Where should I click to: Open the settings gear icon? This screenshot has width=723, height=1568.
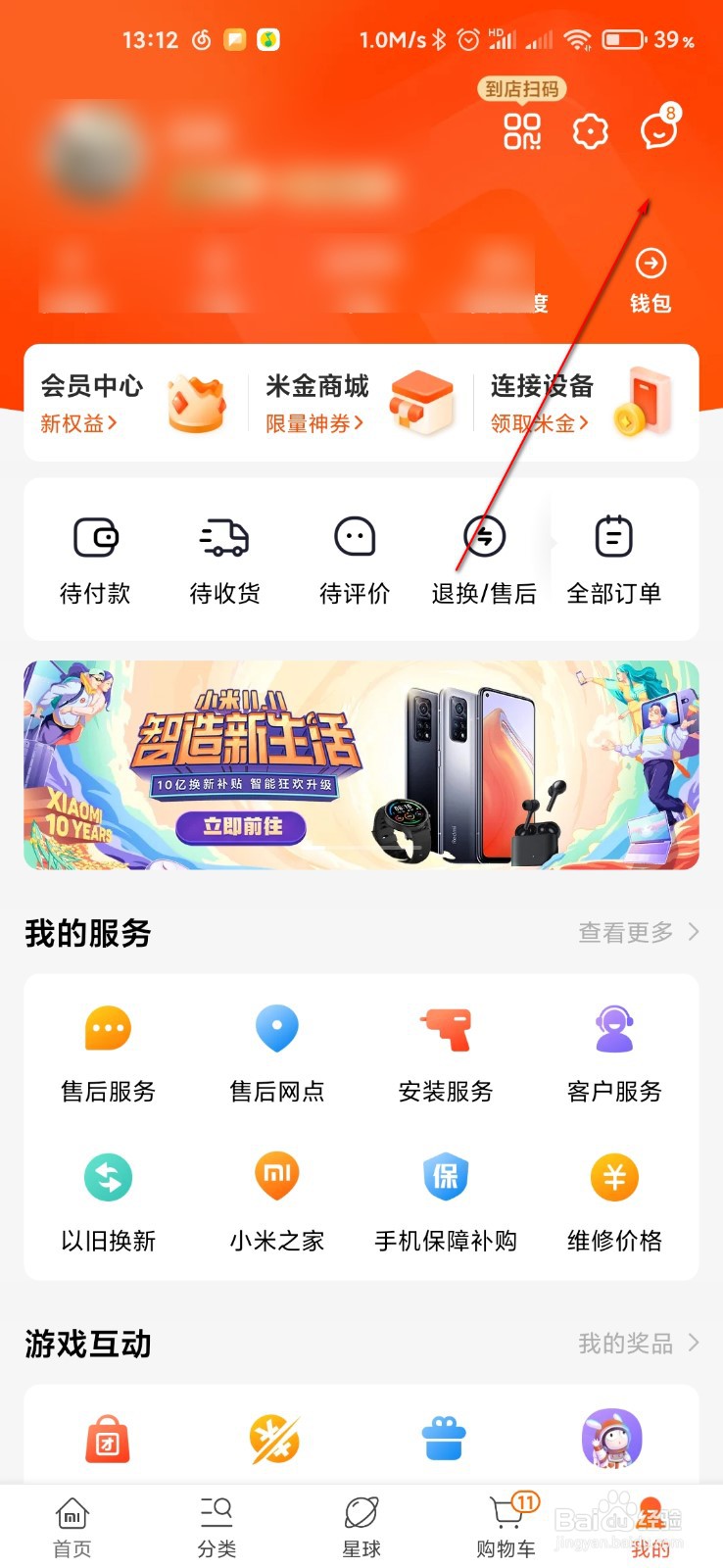(x=589, y=130)
